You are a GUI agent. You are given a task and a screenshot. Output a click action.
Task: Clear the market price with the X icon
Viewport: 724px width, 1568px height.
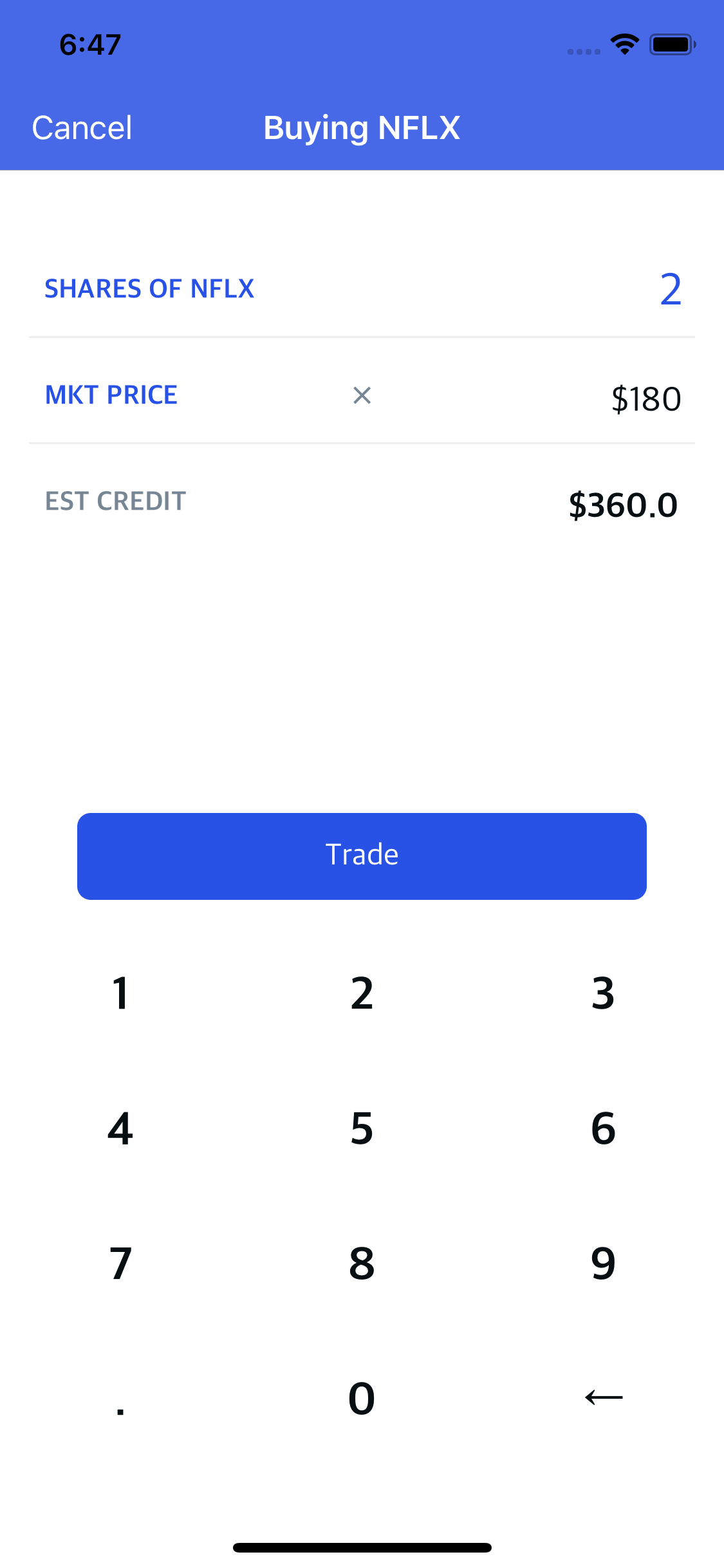[x=362, y=397]
